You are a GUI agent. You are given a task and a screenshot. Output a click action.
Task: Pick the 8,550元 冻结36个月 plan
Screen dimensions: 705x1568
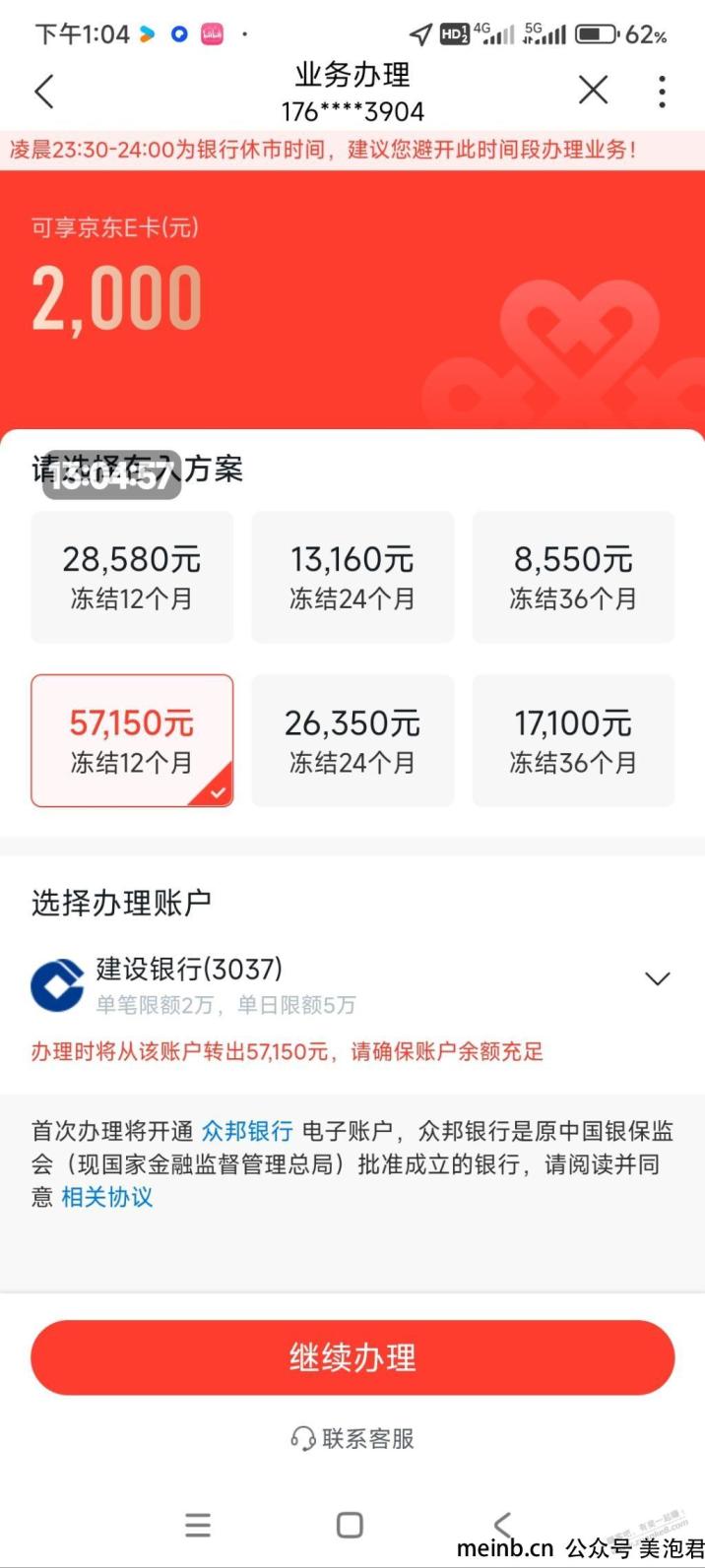[x=573, y=578]
